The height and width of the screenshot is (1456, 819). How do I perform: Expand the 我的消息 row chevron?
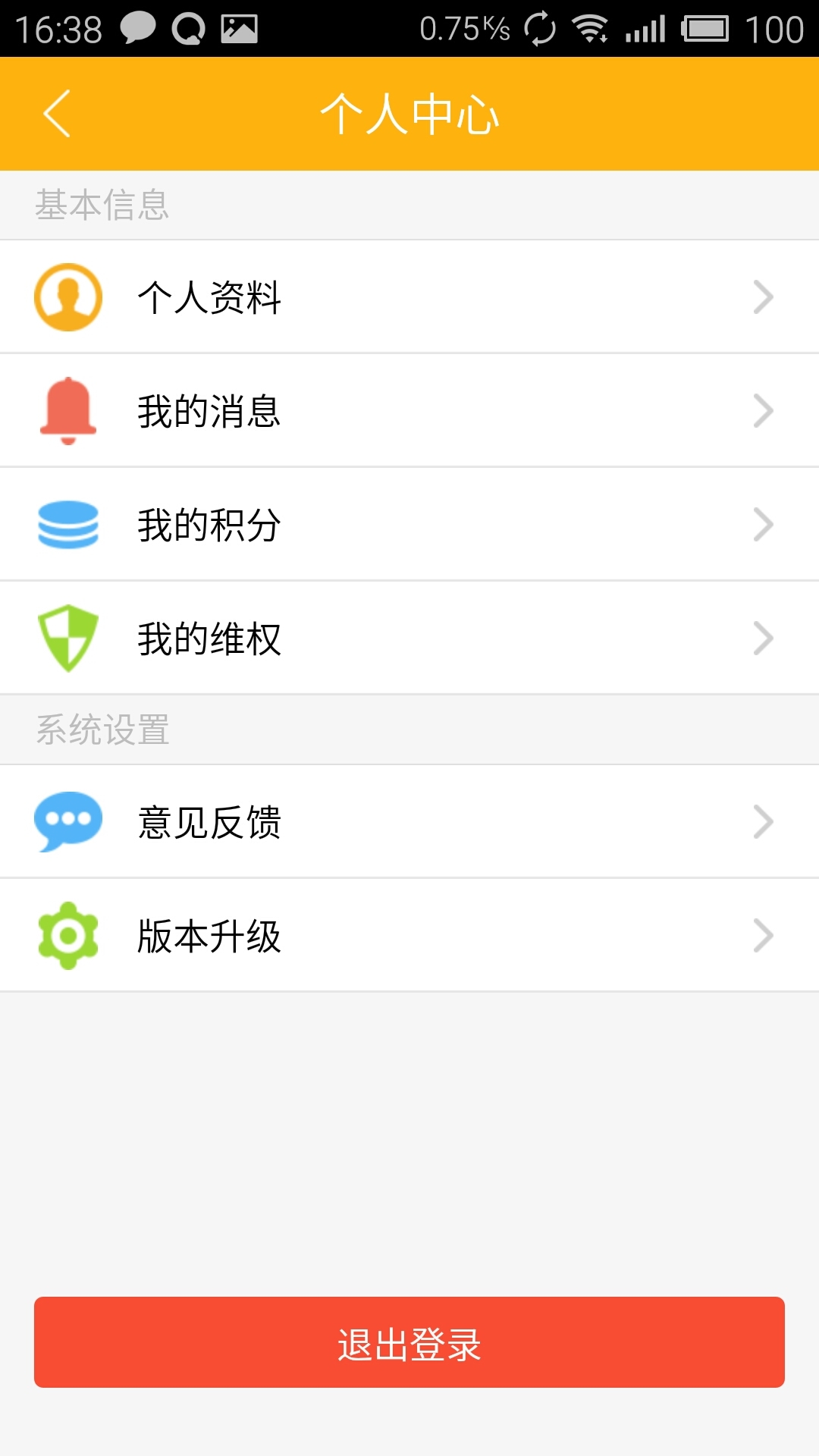point(762,409)
